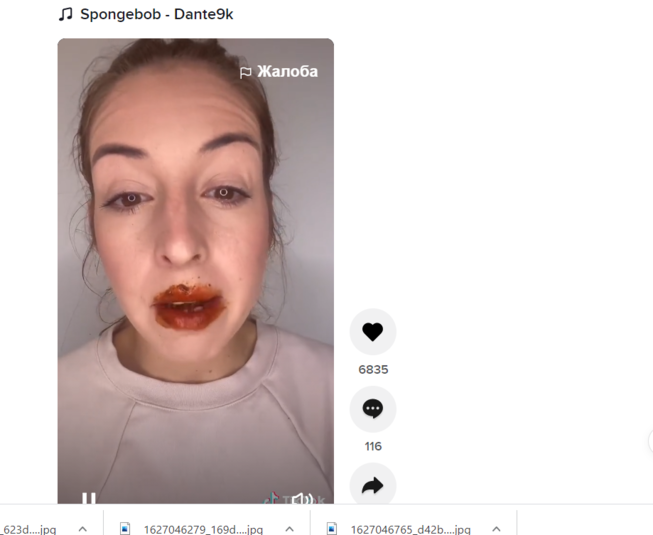
Task: Share this video with the arrow icon
Action: (372, 486)
